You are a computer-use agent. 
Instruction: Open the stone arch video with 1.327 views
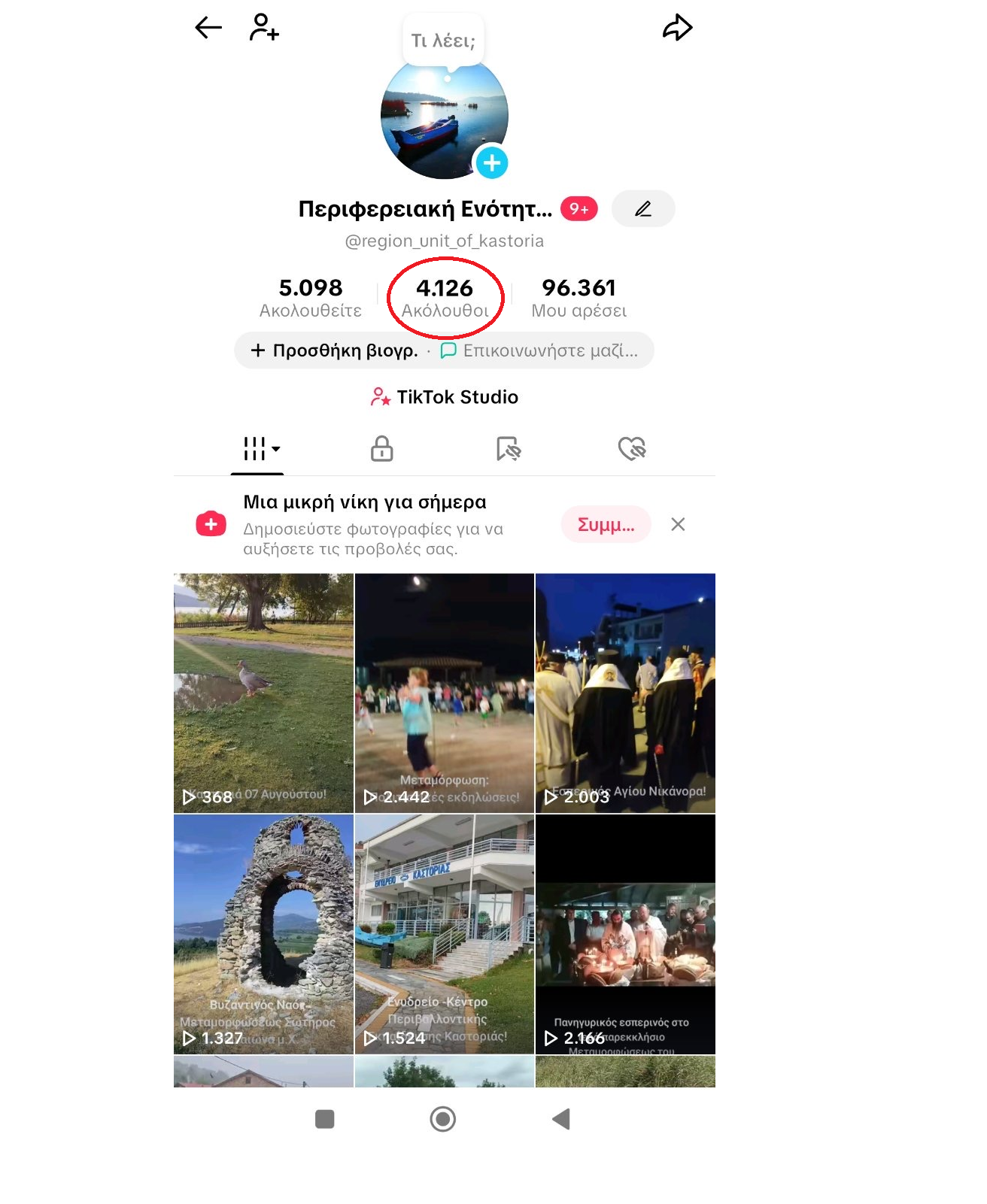coord(263,933)
